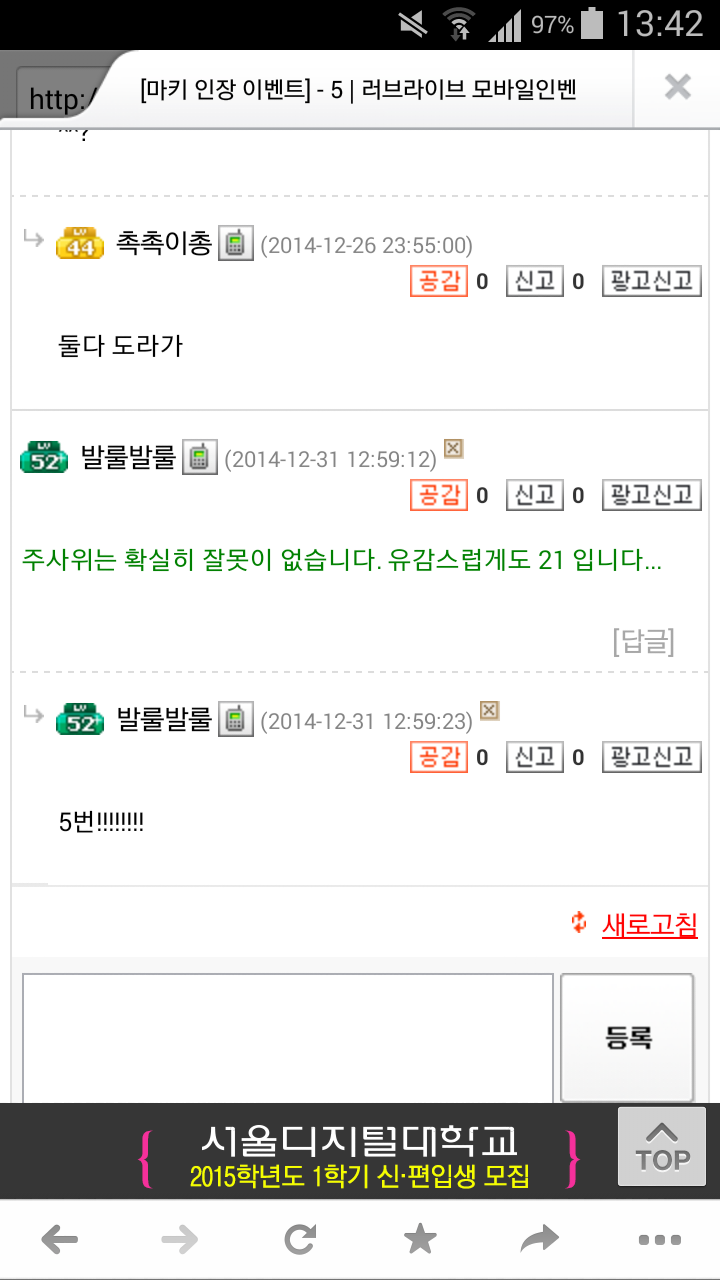Go back with the browser back arrow
This screenshot has height=1280, width=720.
[x=60, y=1241]
